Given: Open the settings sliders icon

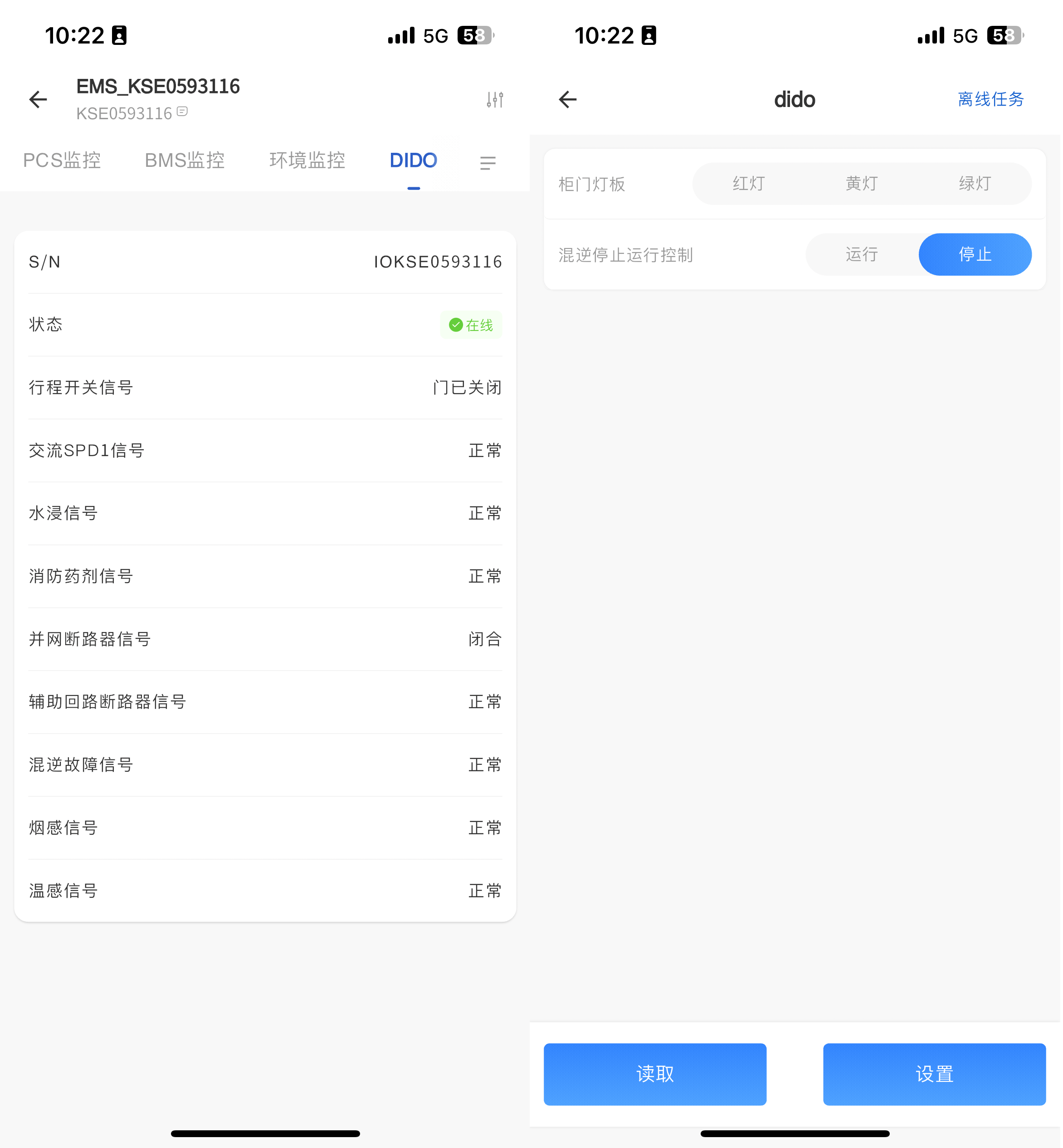Looking at the screenshot, I should tap(495, 99).
